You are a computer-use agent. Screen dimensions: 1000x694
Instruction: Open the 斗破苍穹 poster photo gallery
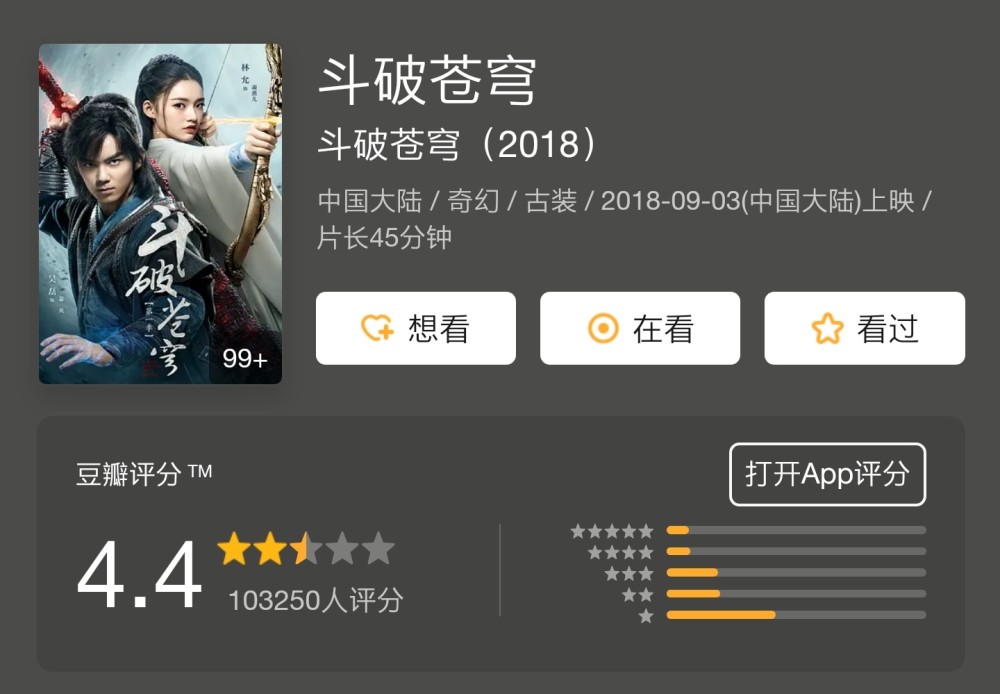coord(160,214)
